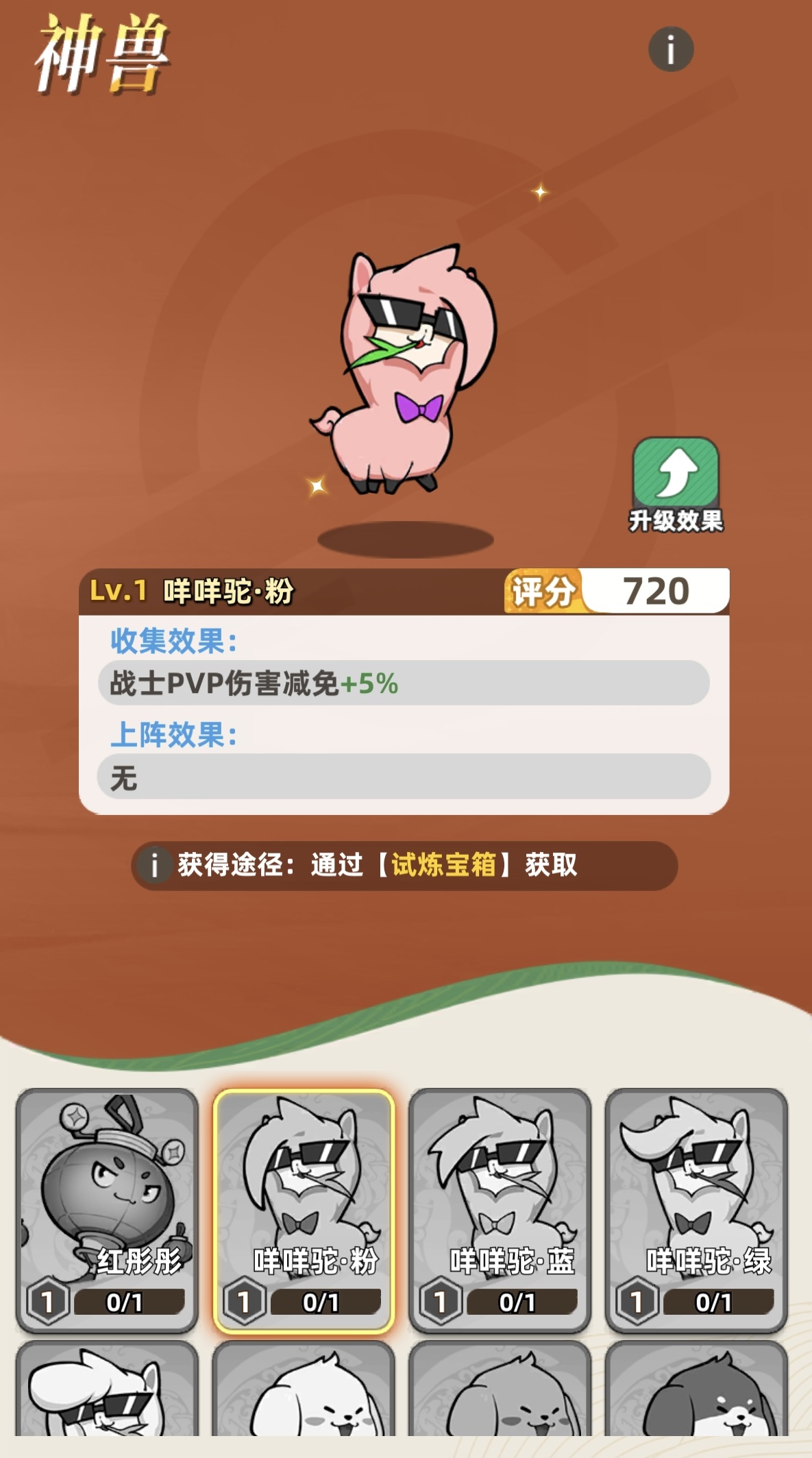The width and height of the screenshot is (812, 1458).
Task: View the 咩咩驼·绿 beast card
Action: tap(696, 1209)
